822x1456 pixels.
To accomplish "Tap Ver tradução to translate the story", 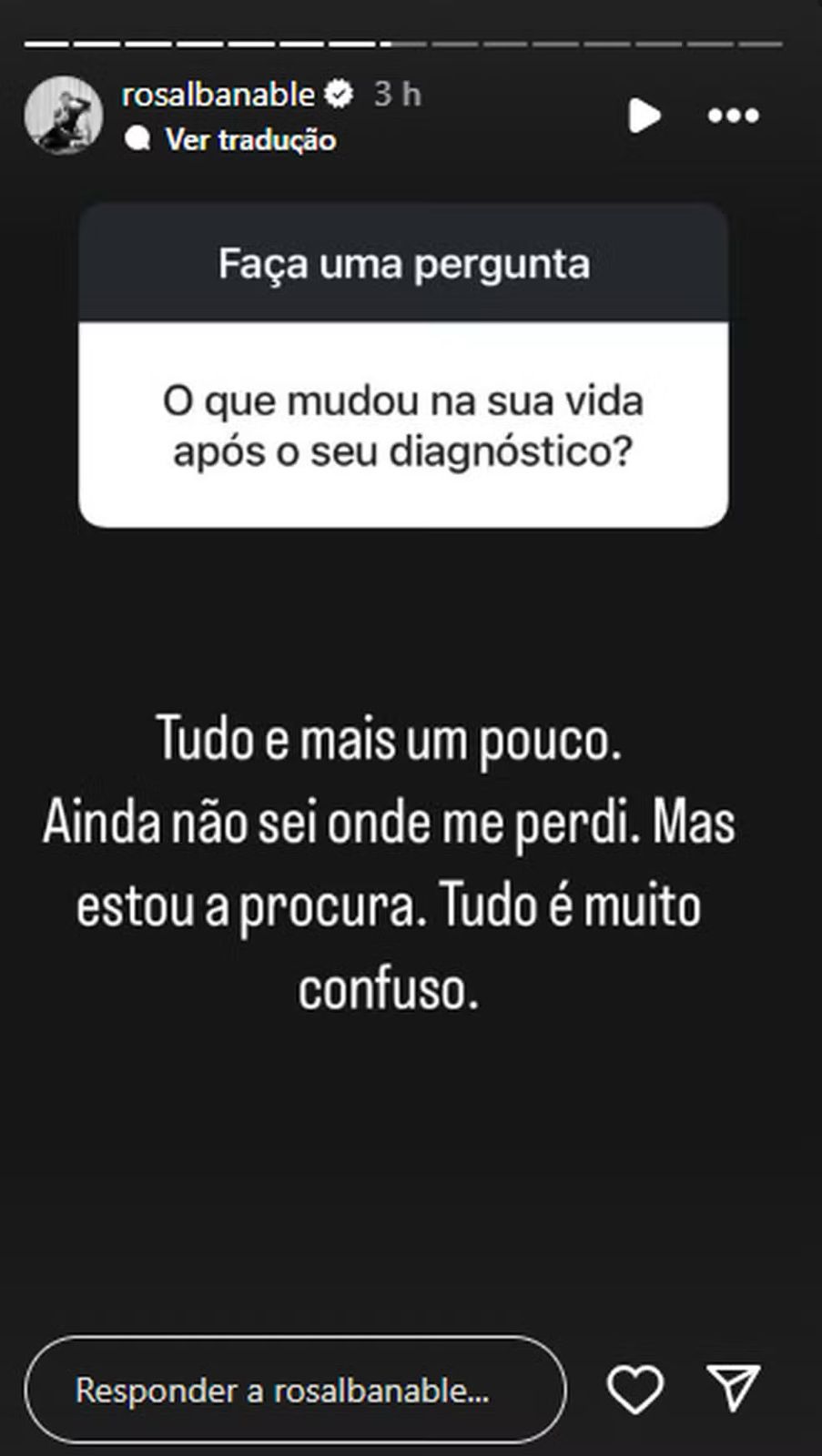I will click(x=249, y=139).
